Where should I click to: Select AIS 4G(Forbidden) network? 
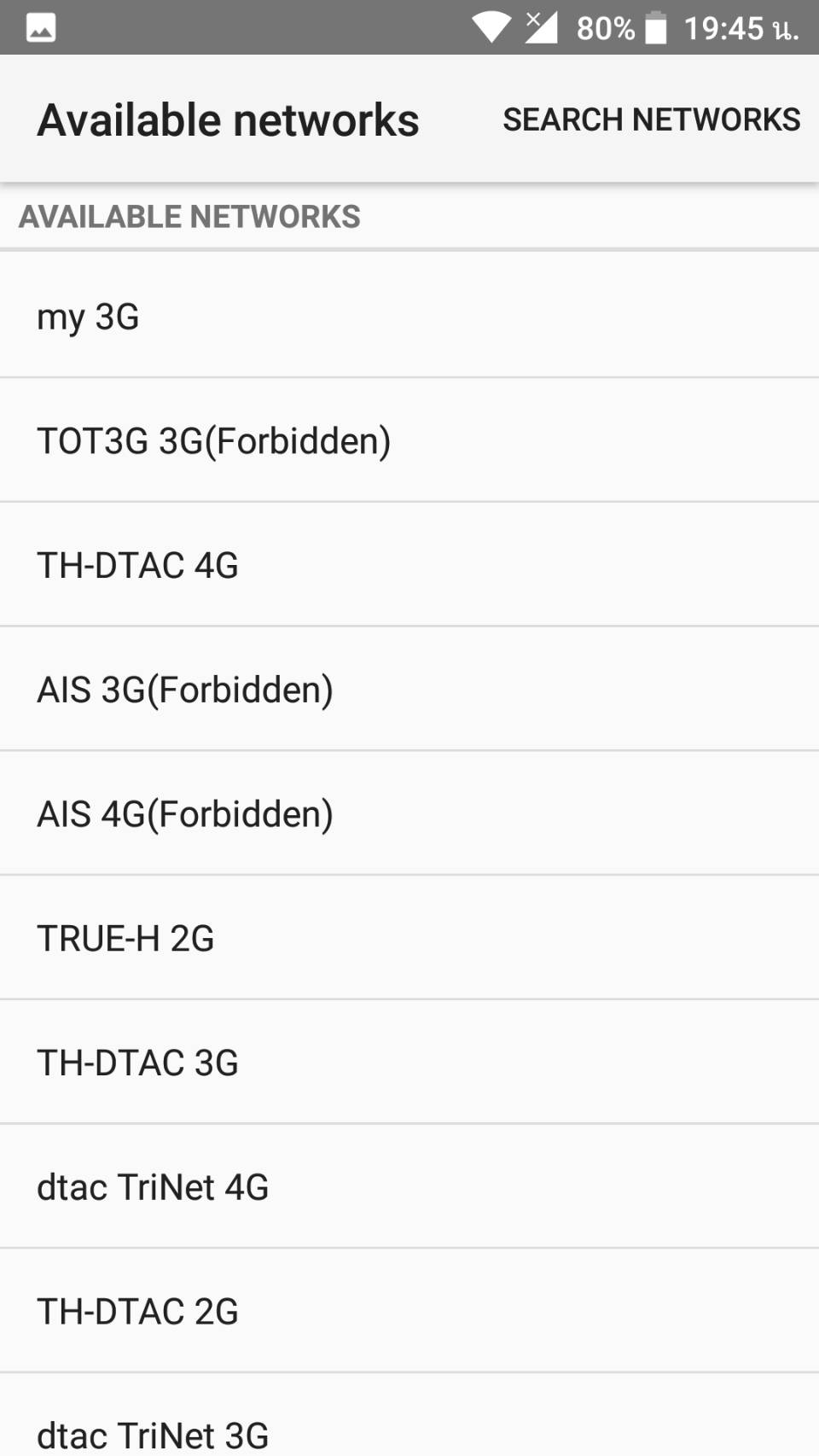point(409,813)
